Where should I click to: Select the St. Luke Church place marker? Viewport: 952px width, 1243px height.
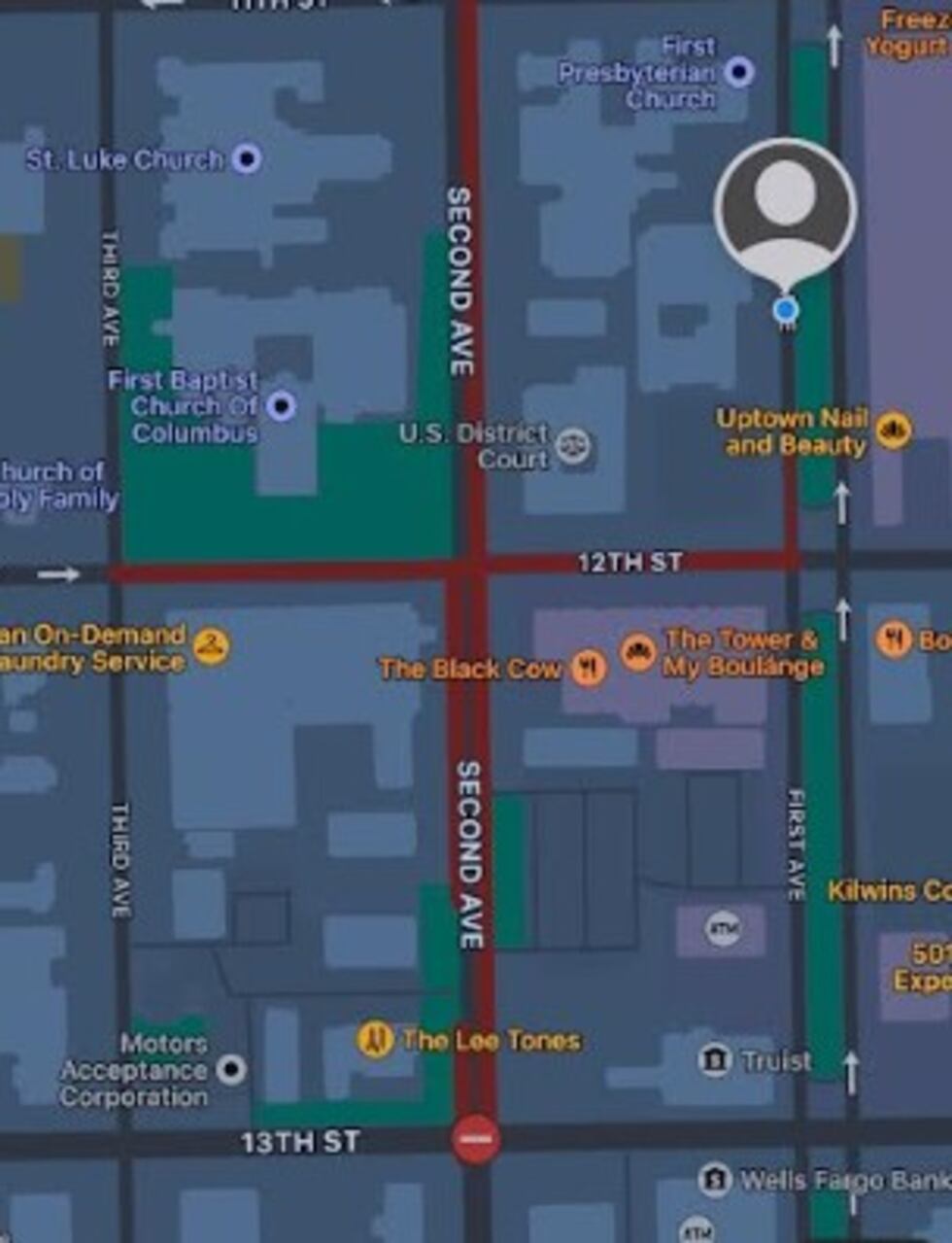coord(248,158)
